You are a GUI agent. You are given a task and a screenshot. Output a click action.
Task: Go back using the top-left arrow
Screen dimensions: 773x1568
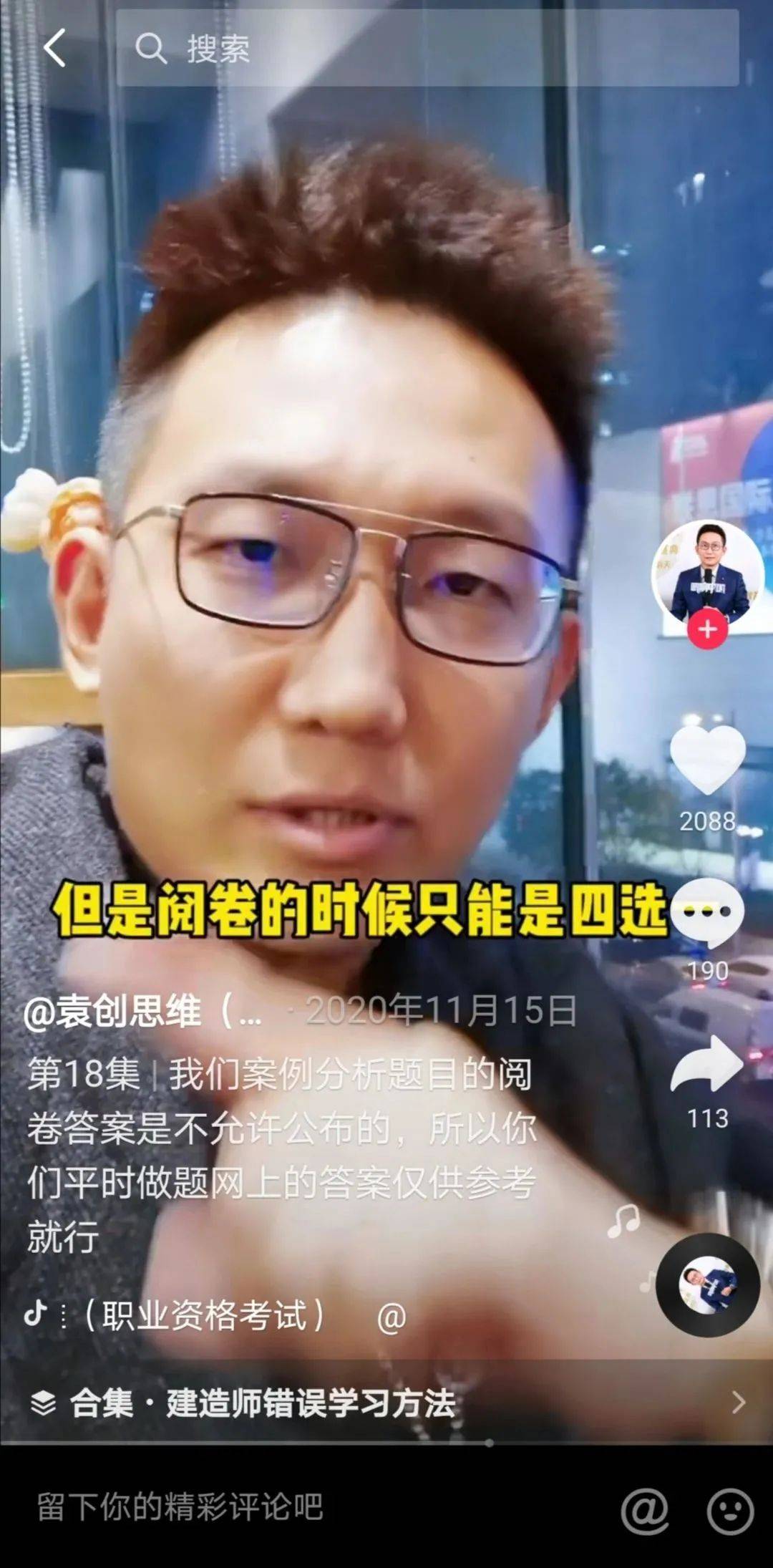55,49
